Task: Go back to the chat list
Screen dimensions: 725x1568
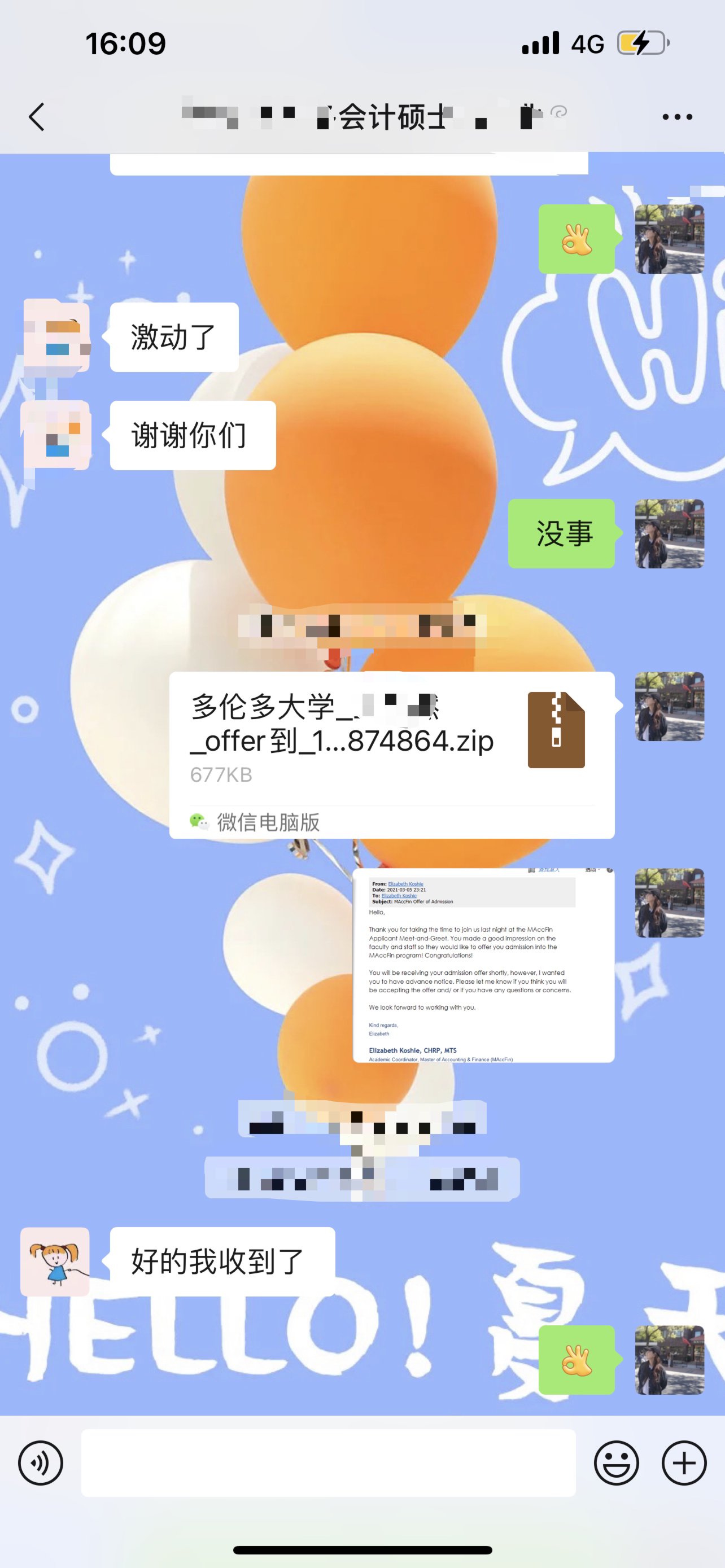Action: click(37, 116)
